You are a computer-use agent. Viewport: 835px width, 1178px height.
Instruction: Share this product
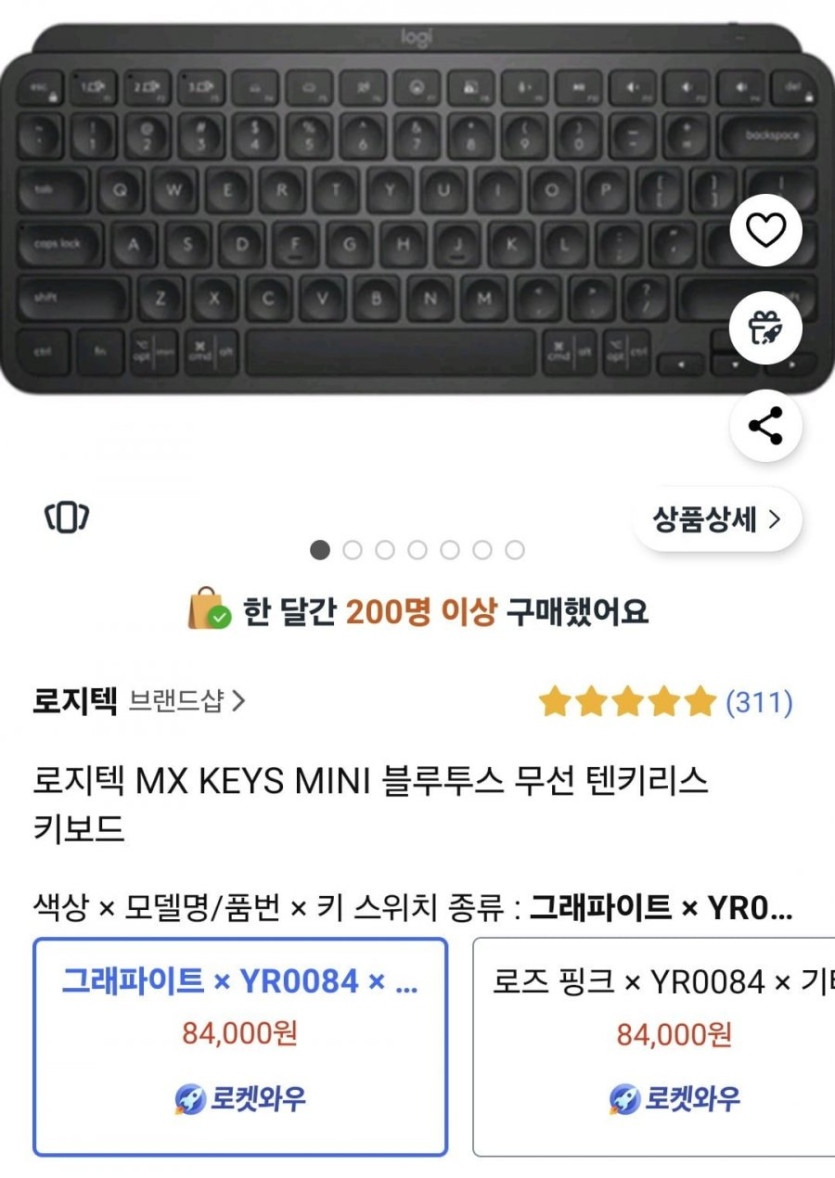tap(766, 426)
